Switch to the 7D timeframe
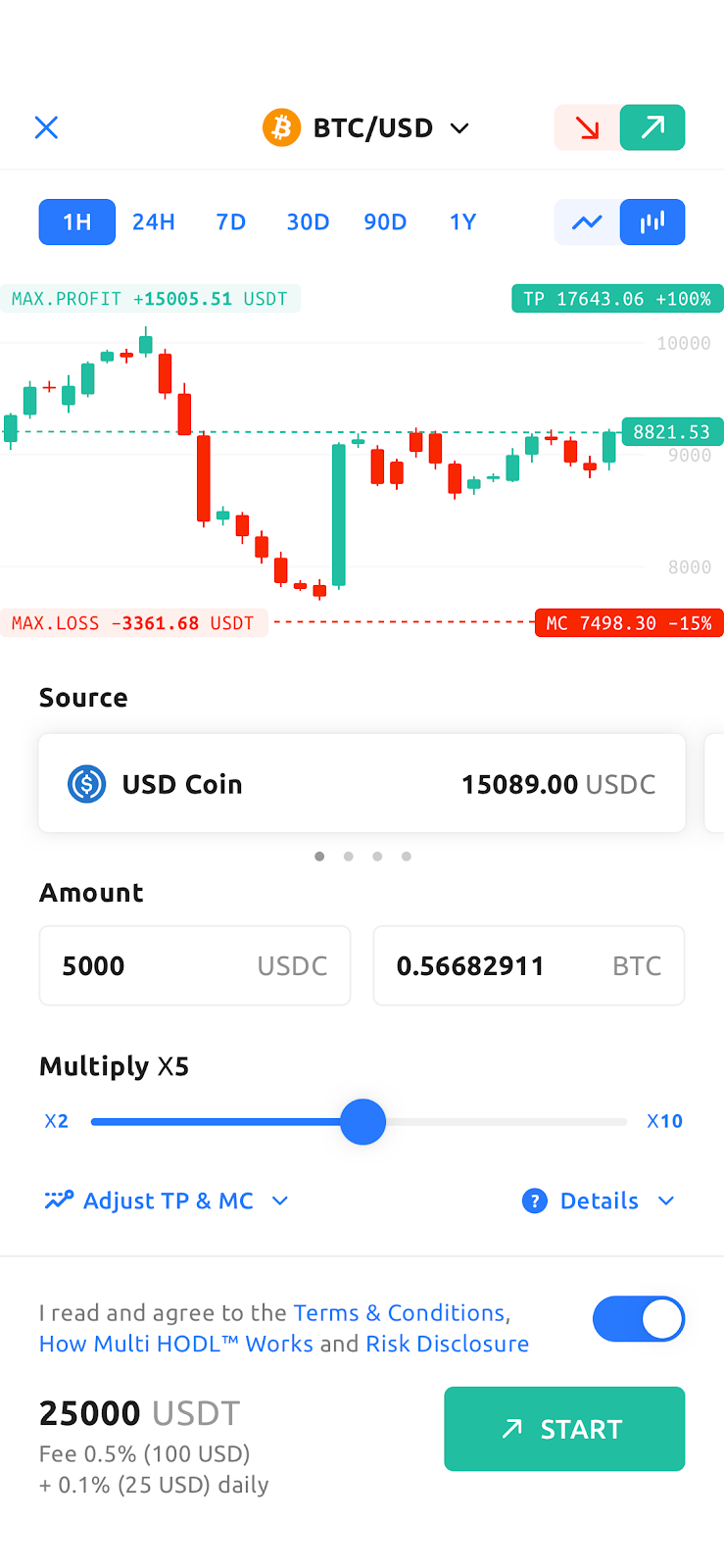 231,222
